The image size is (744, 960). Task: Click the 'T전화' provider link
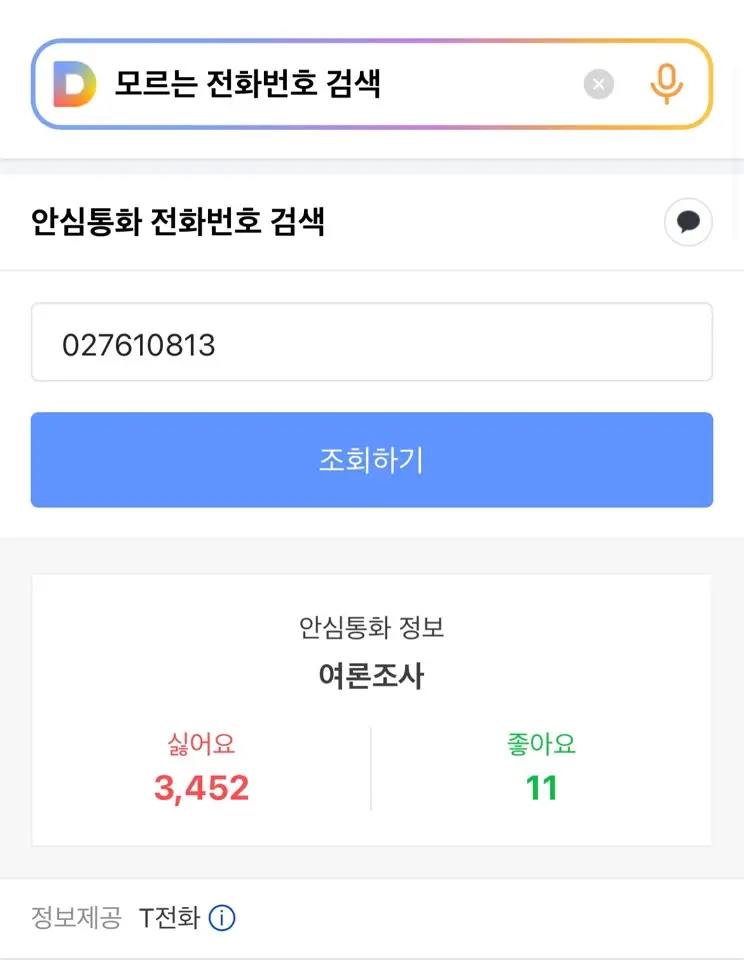click(172, 917)
